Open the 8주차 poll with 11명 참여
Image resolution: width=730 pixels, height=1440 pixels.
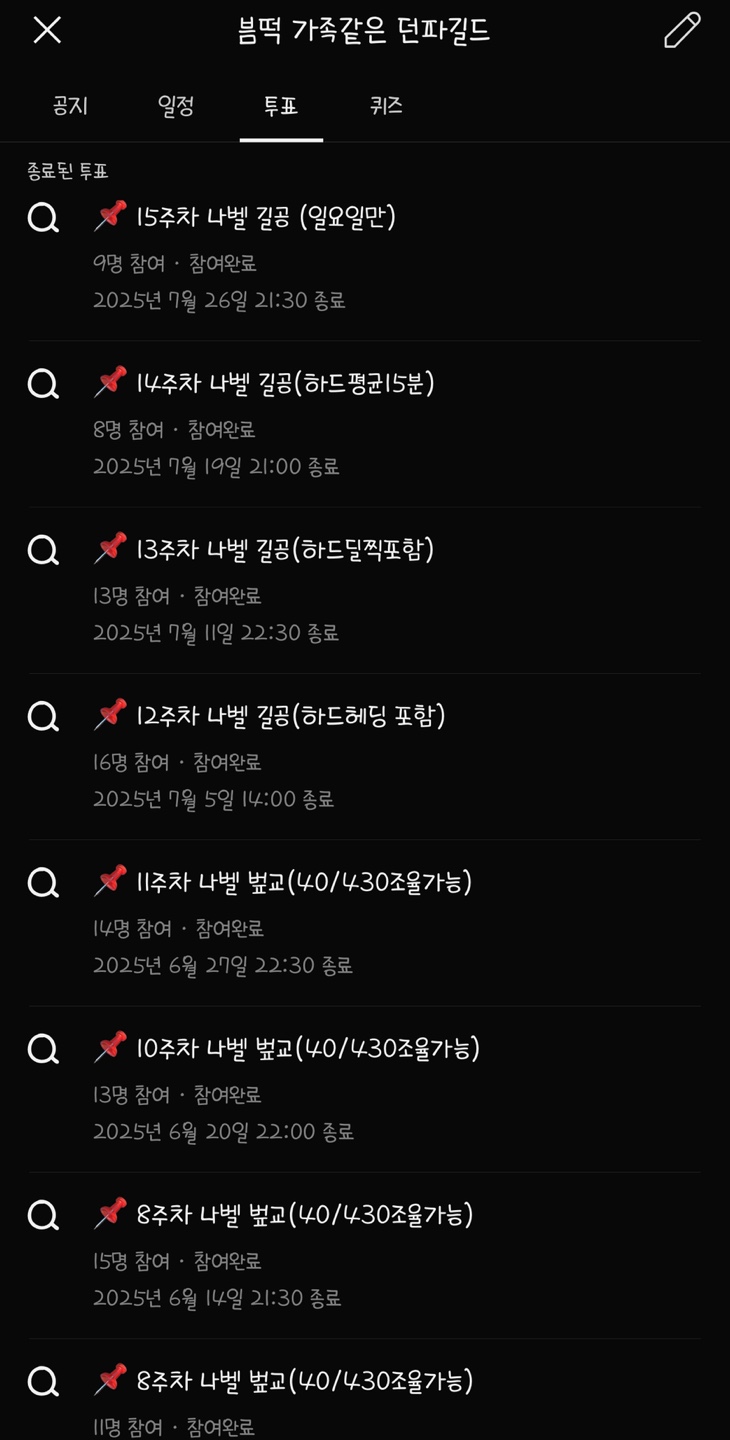[304, 1381]
